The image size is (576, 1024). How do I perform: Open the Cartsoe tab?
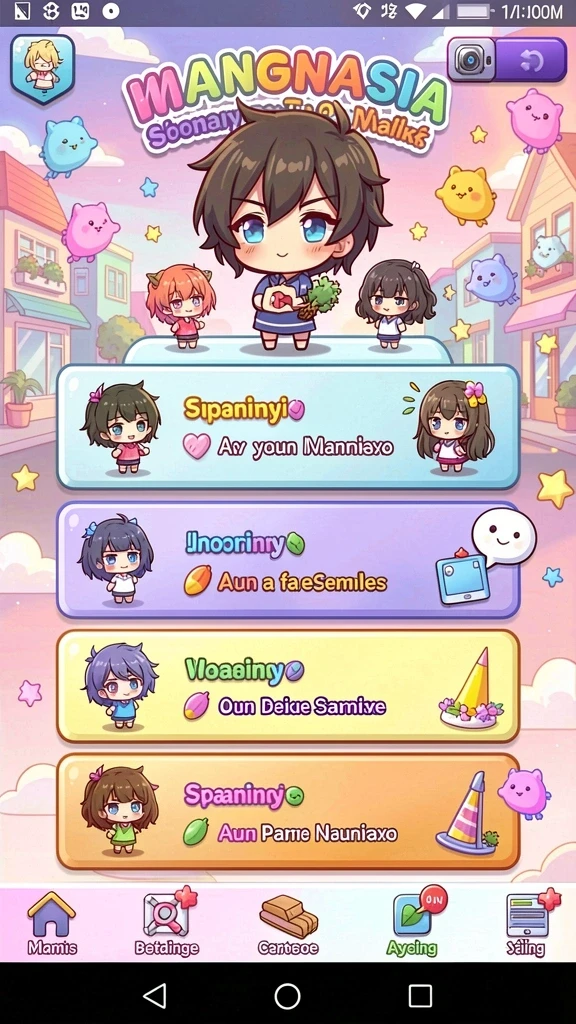[x=288, y=923]
